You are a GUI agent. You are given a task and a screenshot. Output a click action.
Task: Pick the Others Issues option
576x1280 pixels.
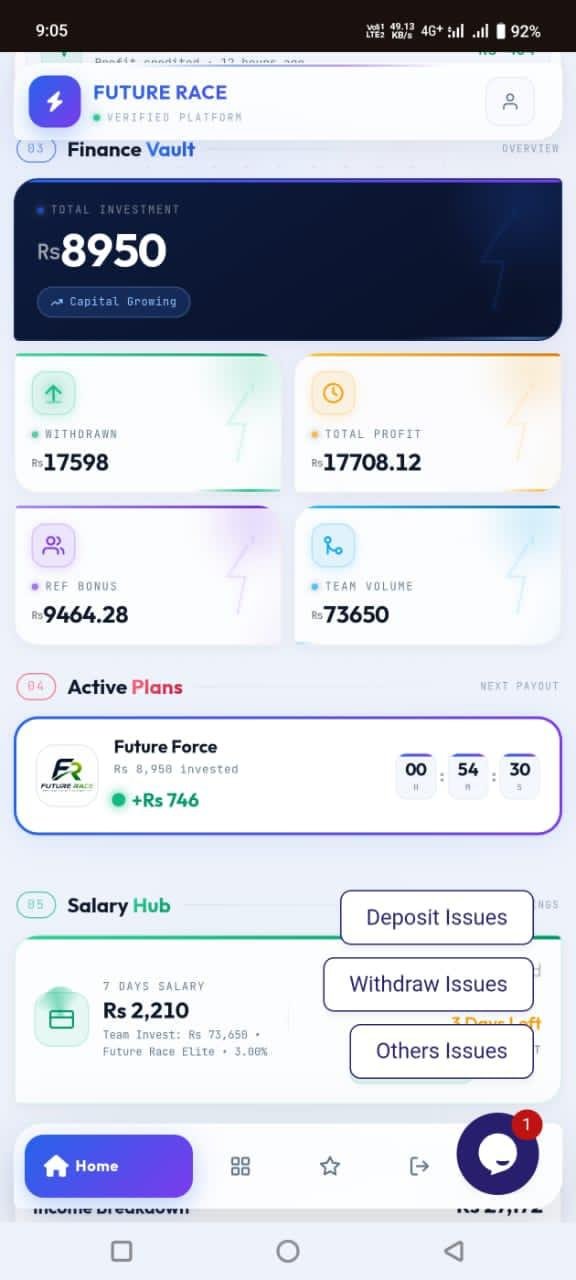click(x=441, y=1051)
